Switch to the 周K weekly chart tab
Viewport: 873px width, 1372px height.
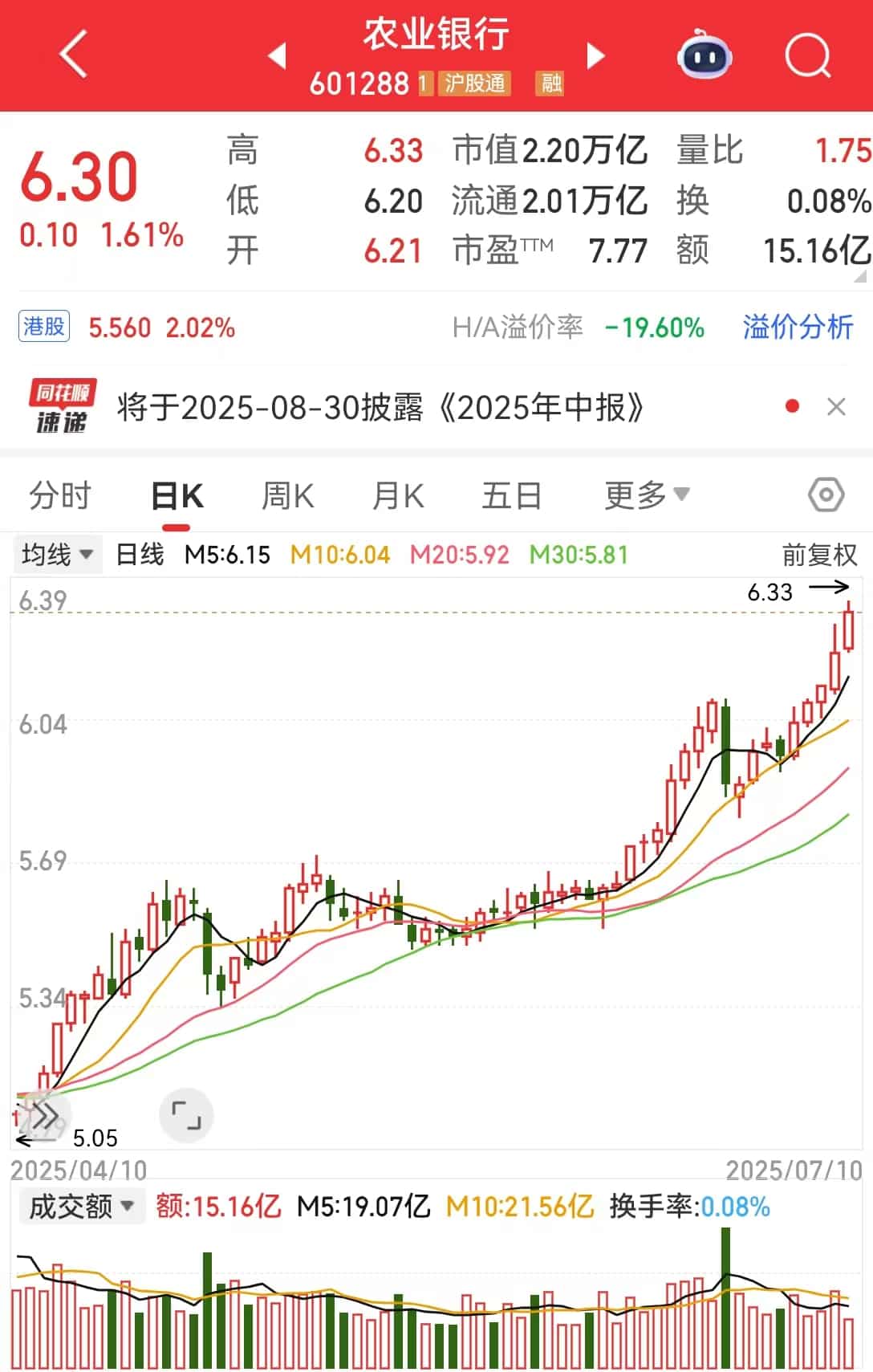pyautogui.click(x=287, y=495)
